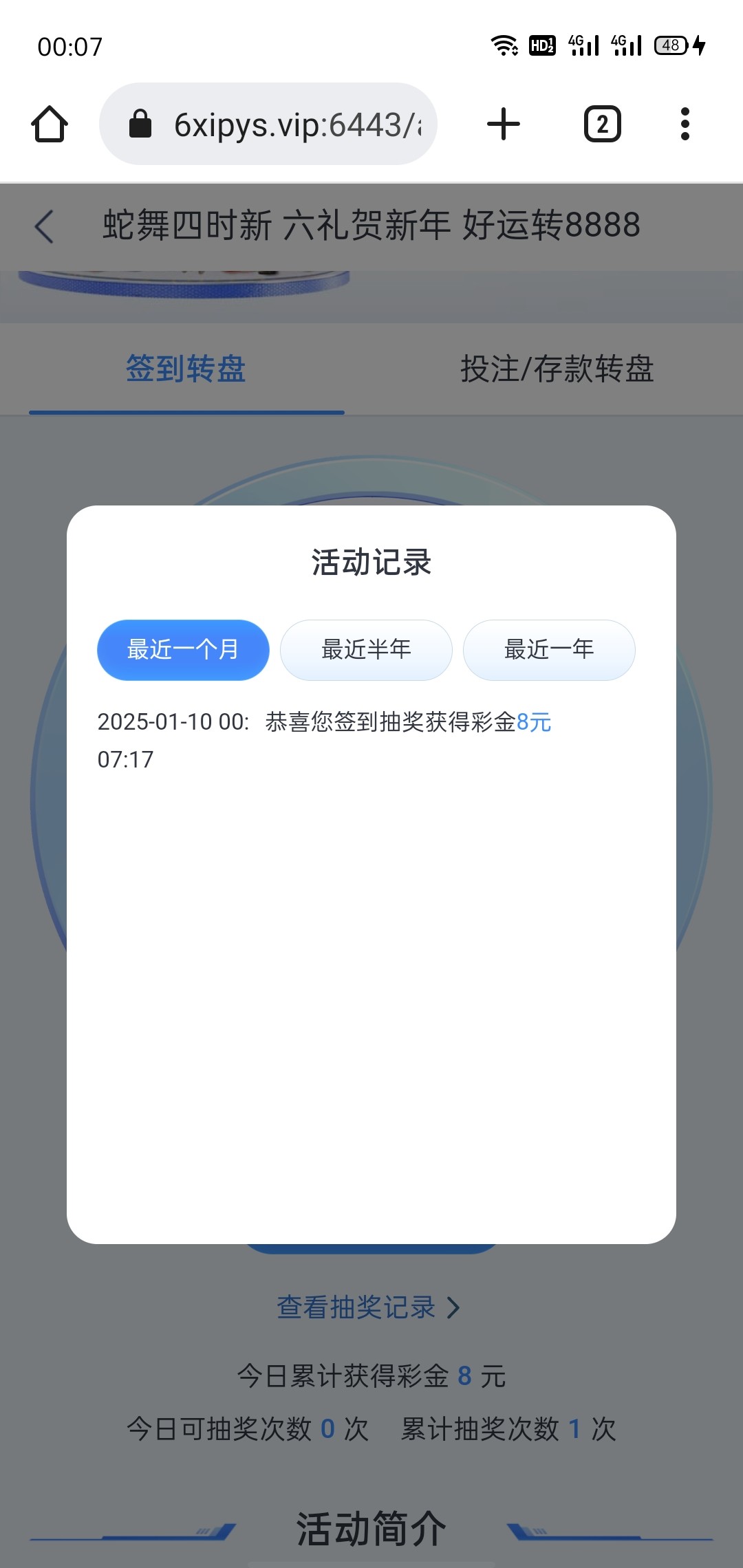Filter records by 最近半年

point(366,650)
